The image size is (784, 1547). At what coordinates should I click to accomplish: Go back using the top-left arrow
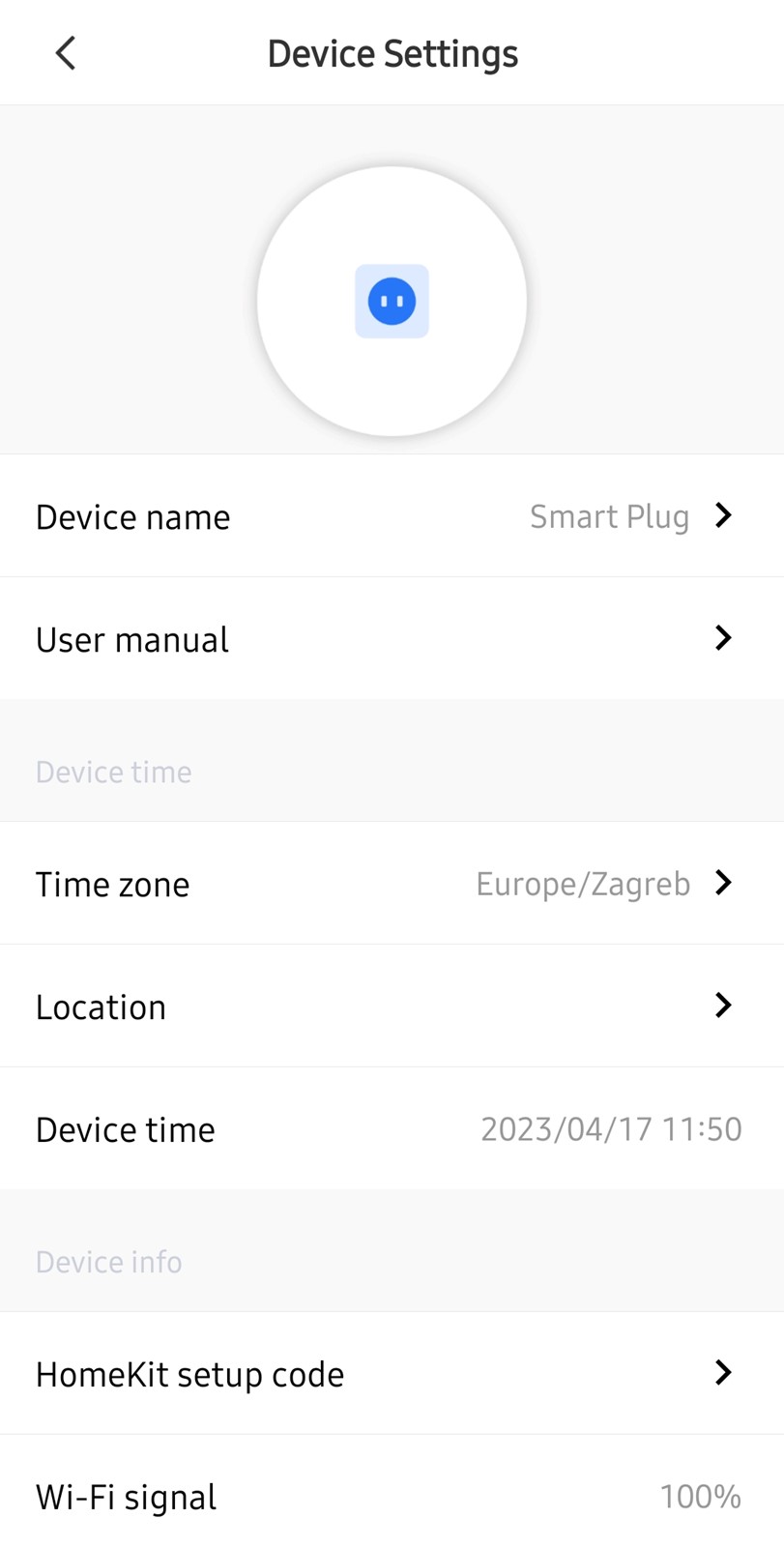click(66, 53)
